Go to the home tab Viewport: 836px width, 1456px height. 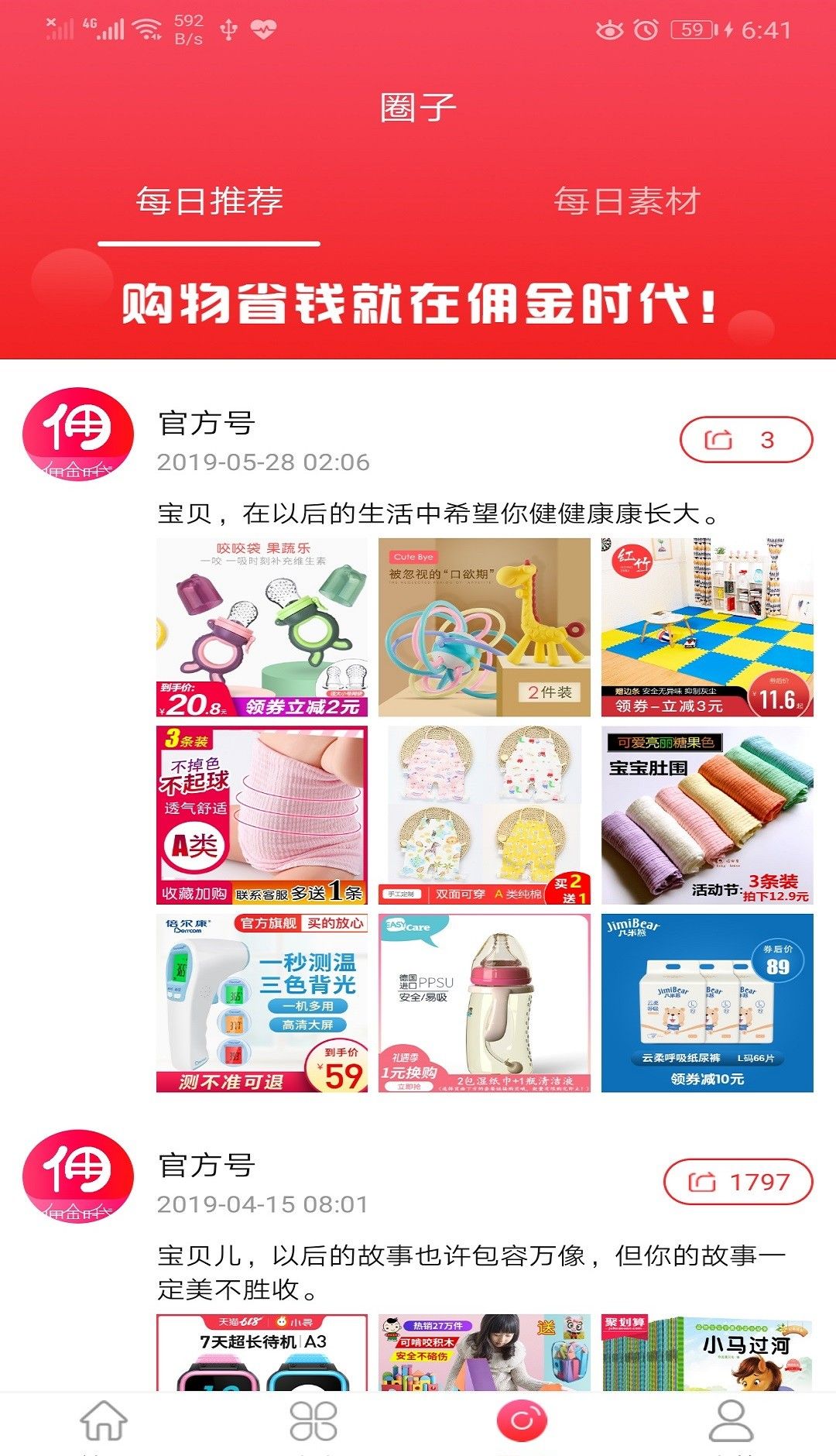104,1422
